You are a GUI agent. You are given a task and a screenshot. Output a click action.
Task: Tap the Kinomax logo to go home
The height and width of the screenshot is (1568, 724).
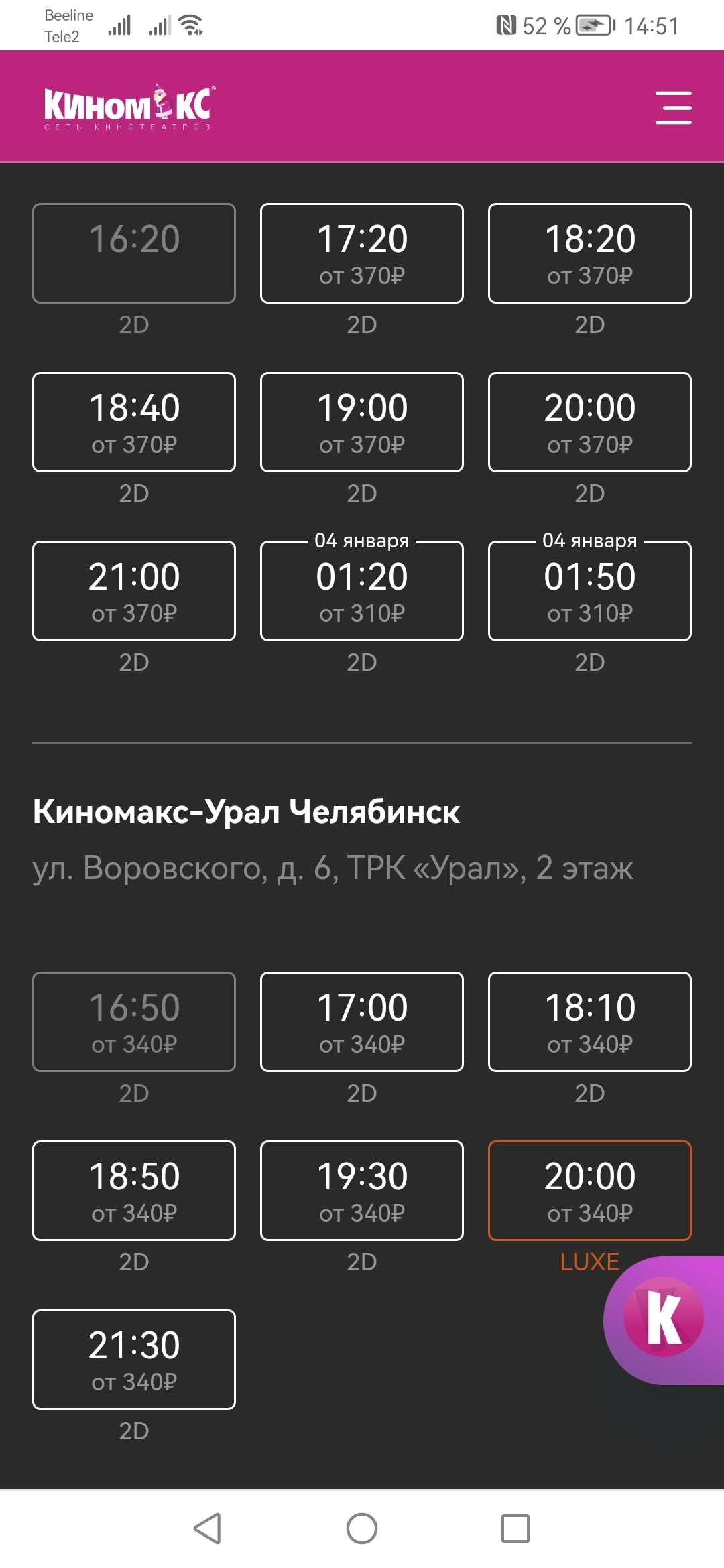pyautogui.click(x=128, y=107)
